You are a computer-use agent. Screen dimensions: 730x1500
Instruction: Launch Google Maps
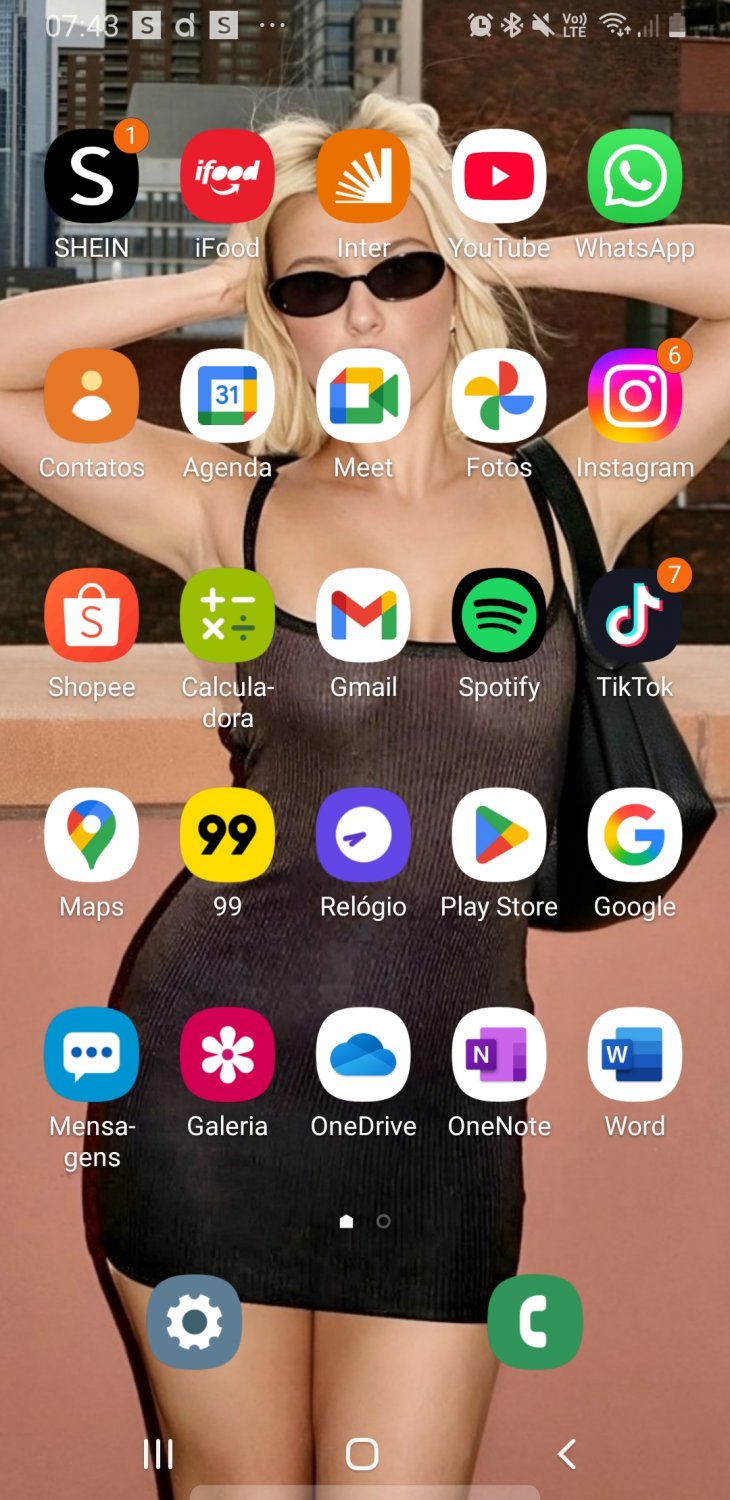(92, 835)
